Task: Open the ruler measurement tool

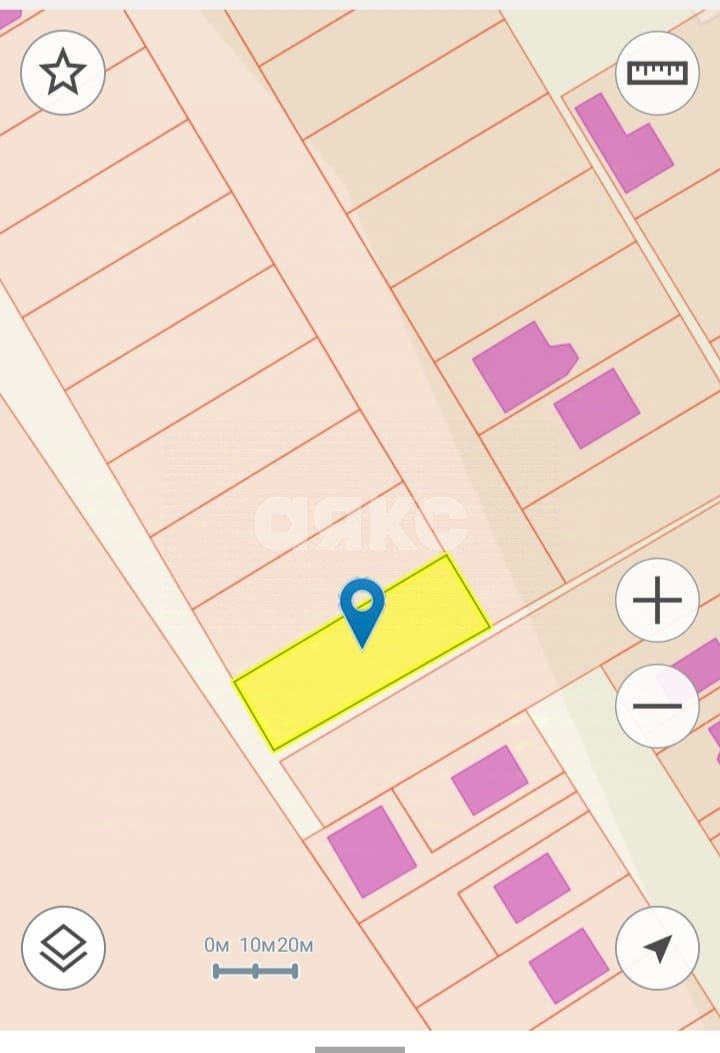Action: click(657, 73)
